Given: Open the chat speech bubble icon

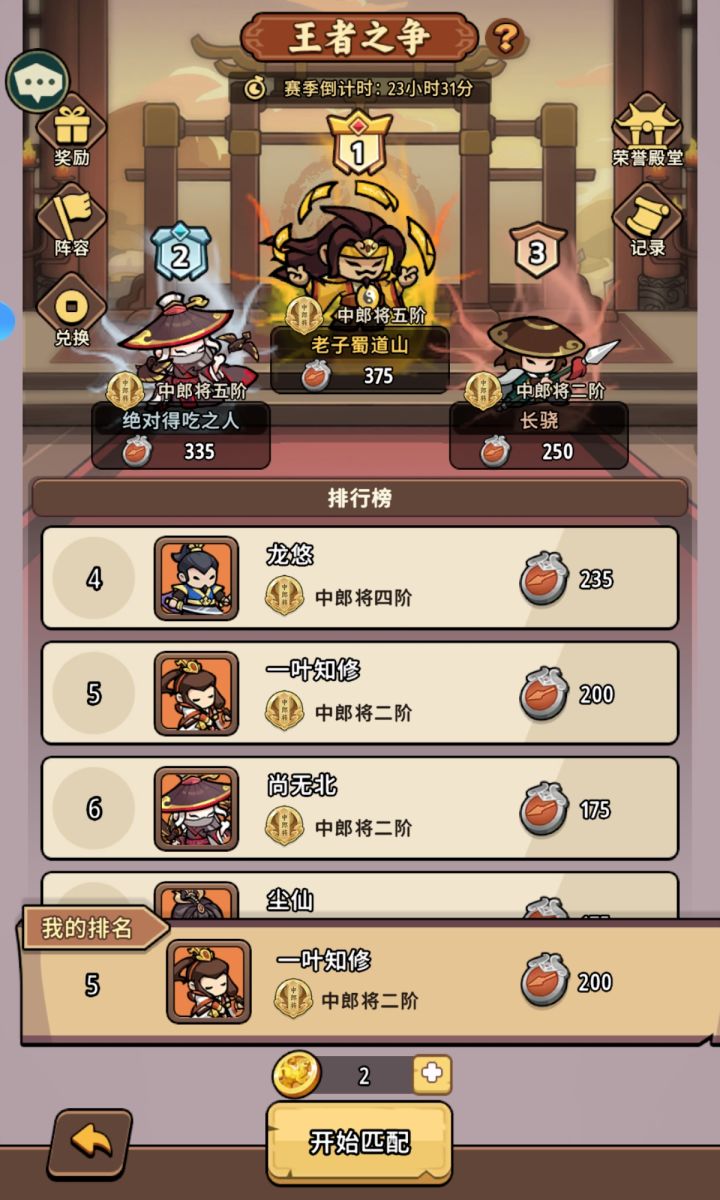Looking at the screenshot, I should pos(40,76).
